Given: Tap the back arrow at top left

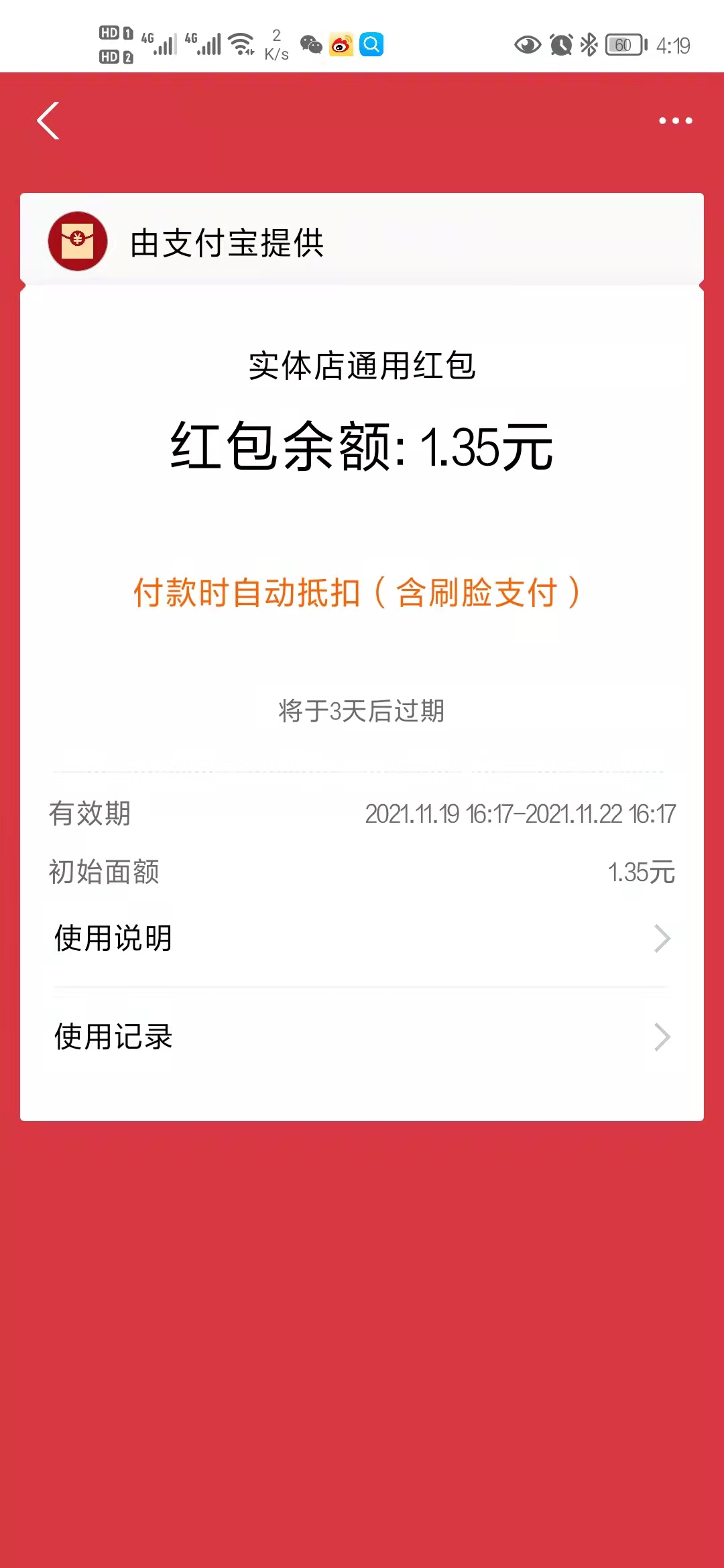Looking at the screenshot, I should click(x=48, y=121).
